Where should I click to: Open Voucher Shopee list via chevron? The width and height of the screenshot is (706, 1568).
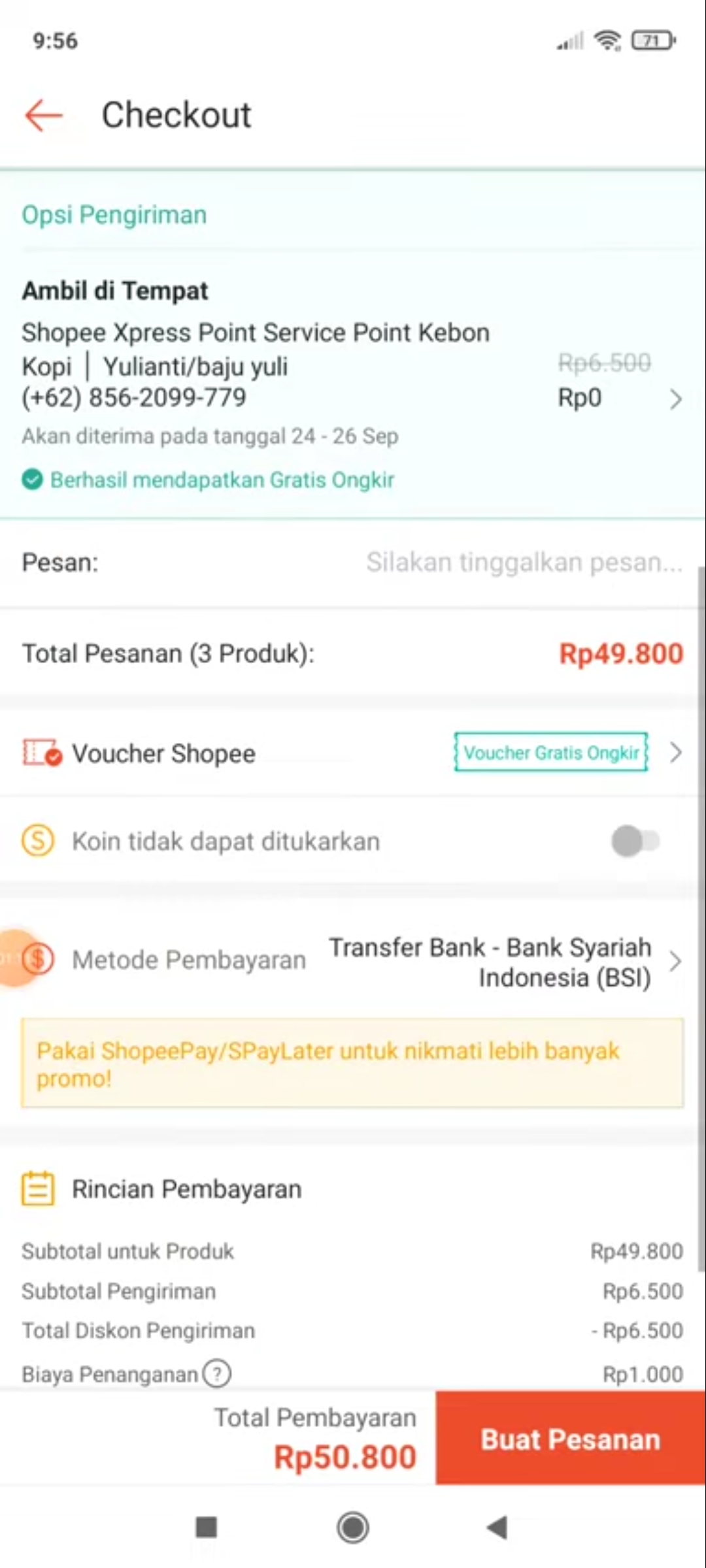tap(677, 753)
